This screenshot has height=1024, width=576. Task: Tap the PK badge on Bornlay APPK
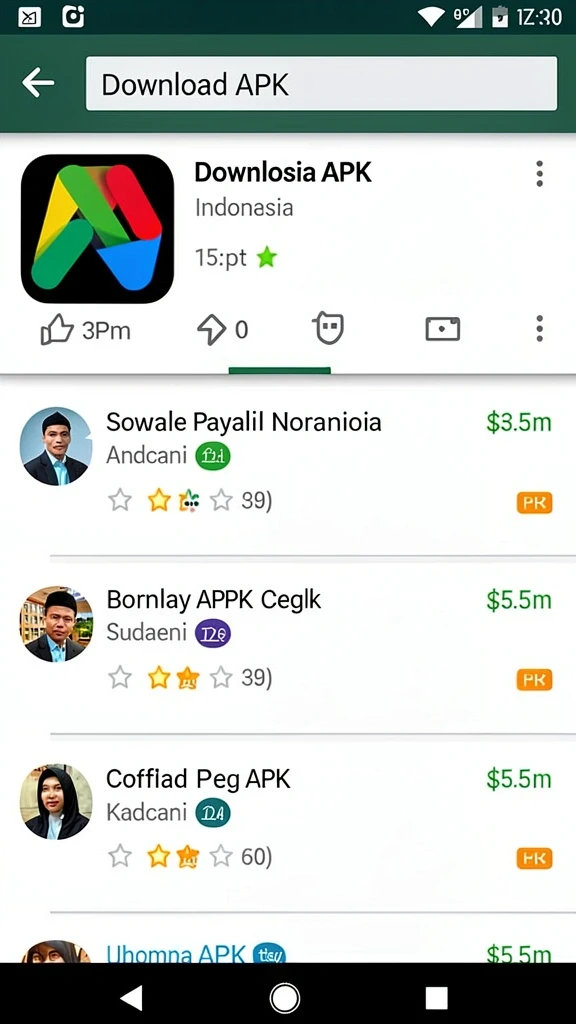point(534,680)
